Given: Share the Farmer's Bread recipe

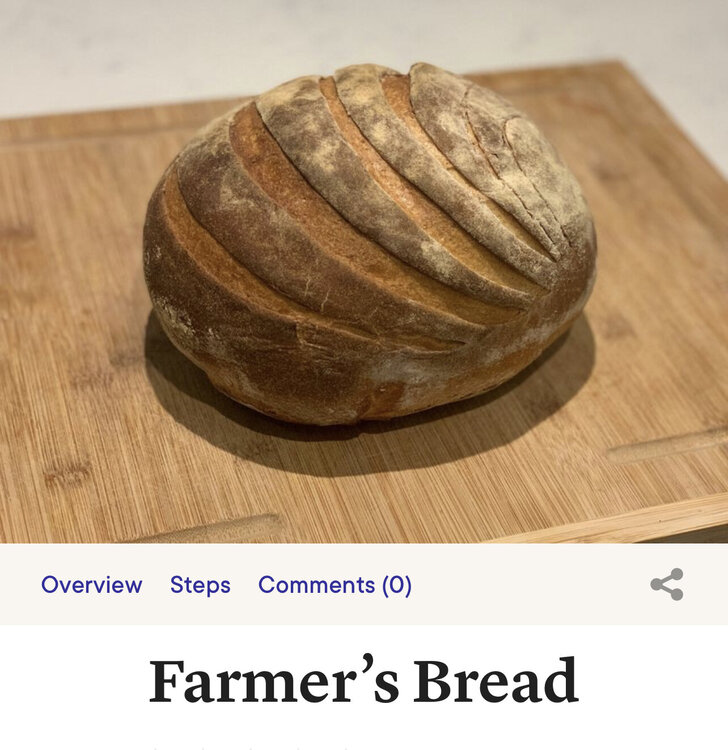Looking at the screenshot, I should [x=666, y=584].
